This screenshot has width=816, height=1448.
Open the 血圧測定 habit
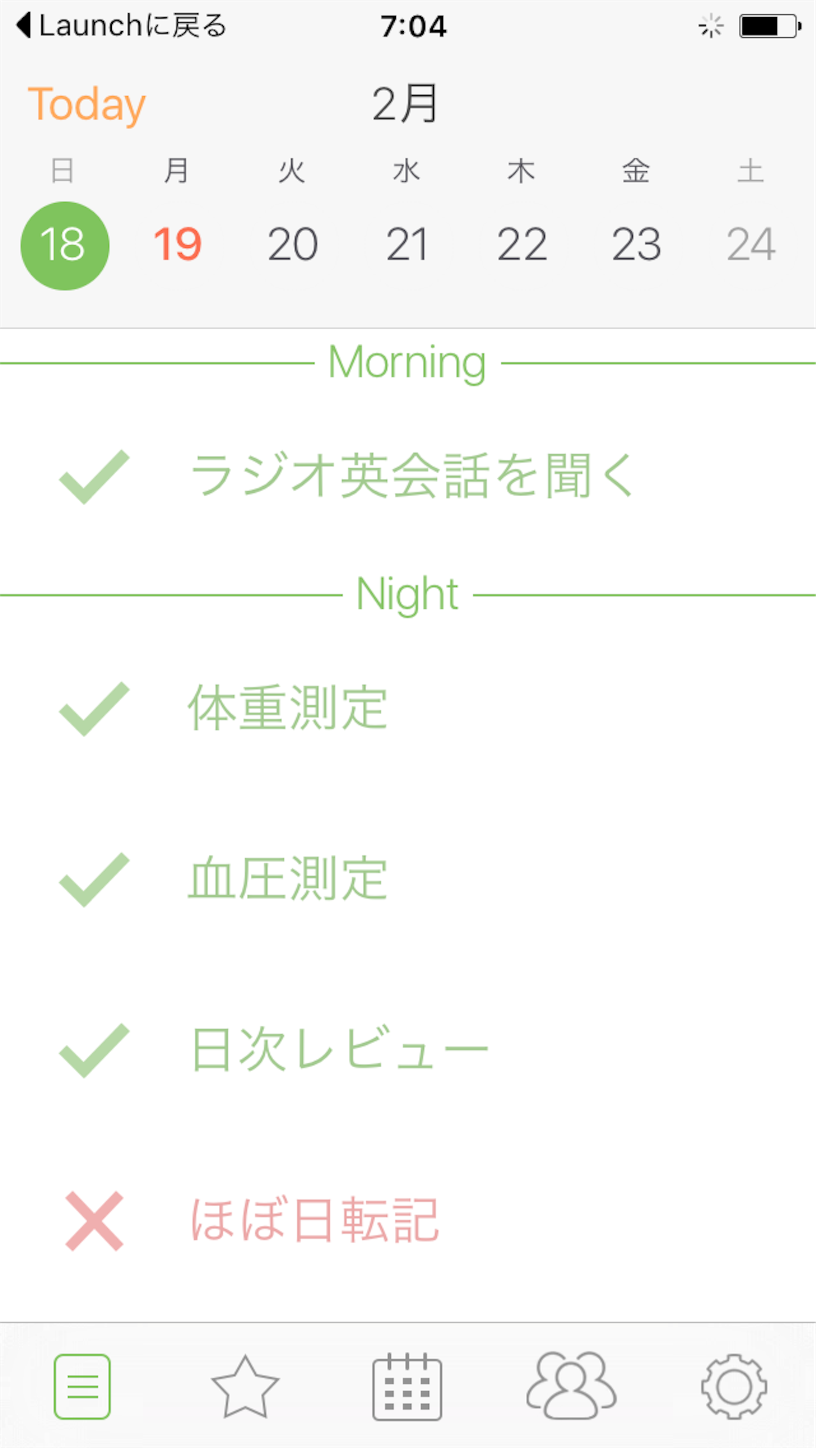coord(288,880)
